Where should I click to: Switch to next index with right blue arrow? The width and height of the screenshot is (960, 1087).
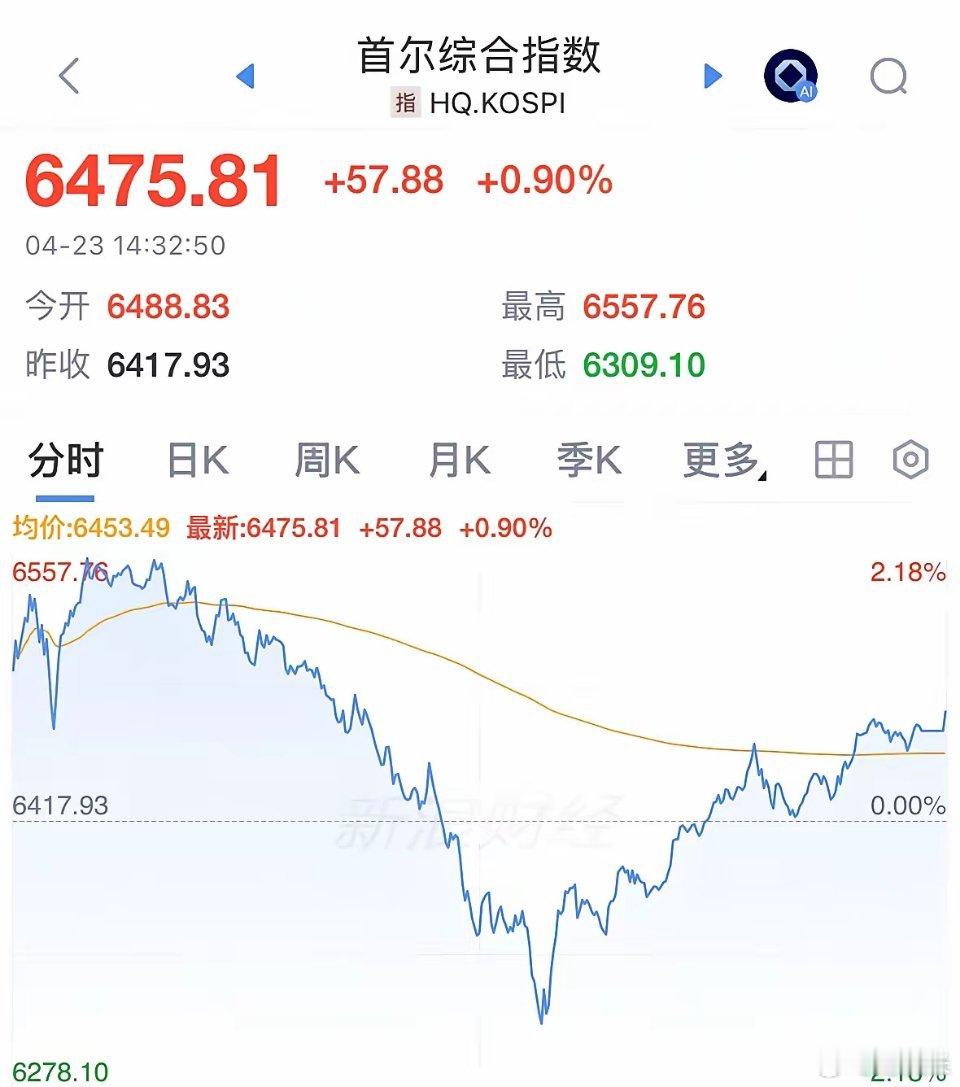point(713,75)
